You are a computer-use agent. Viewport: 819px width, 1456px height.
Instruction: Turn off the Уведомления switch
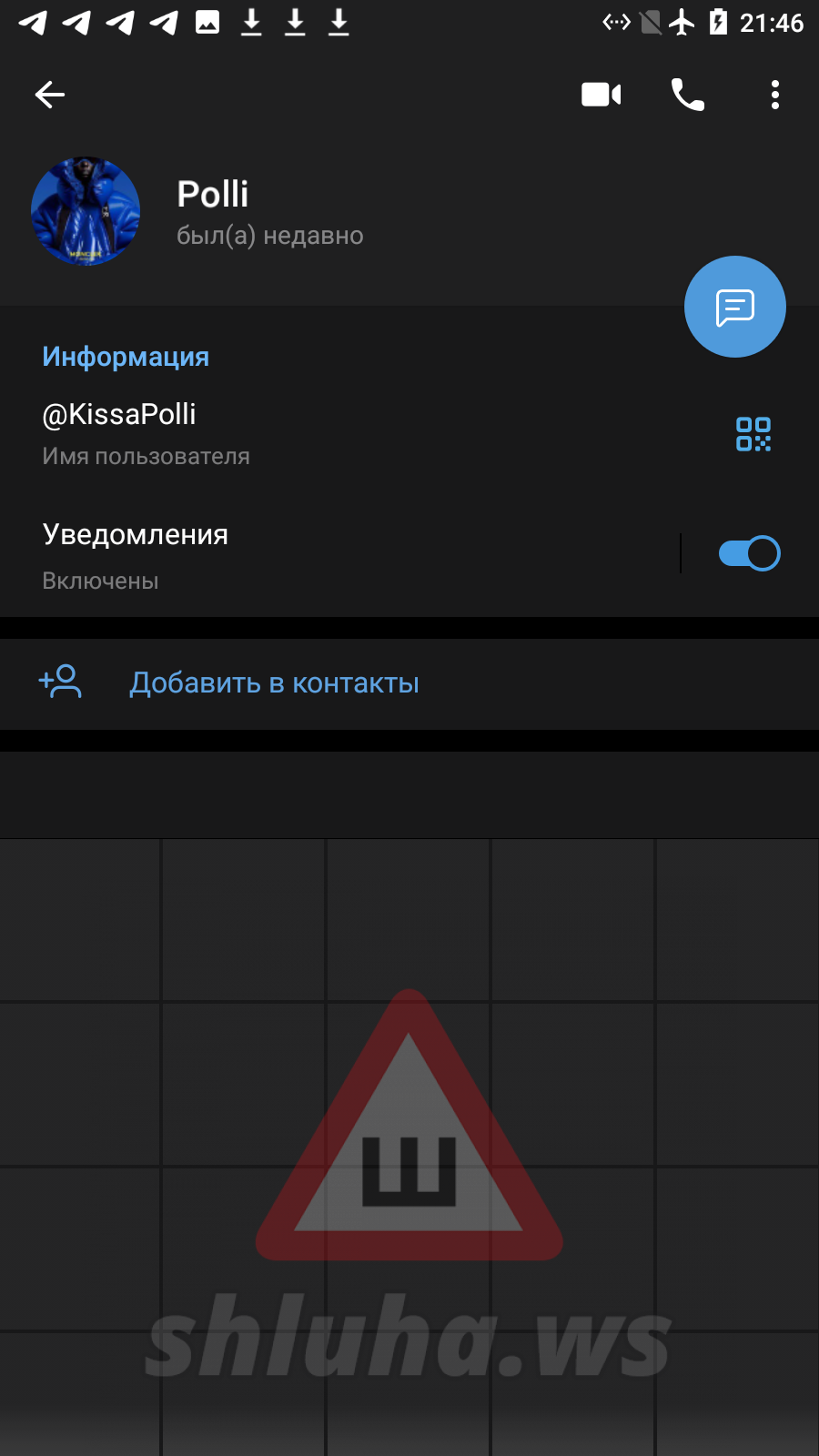point(749,553)
